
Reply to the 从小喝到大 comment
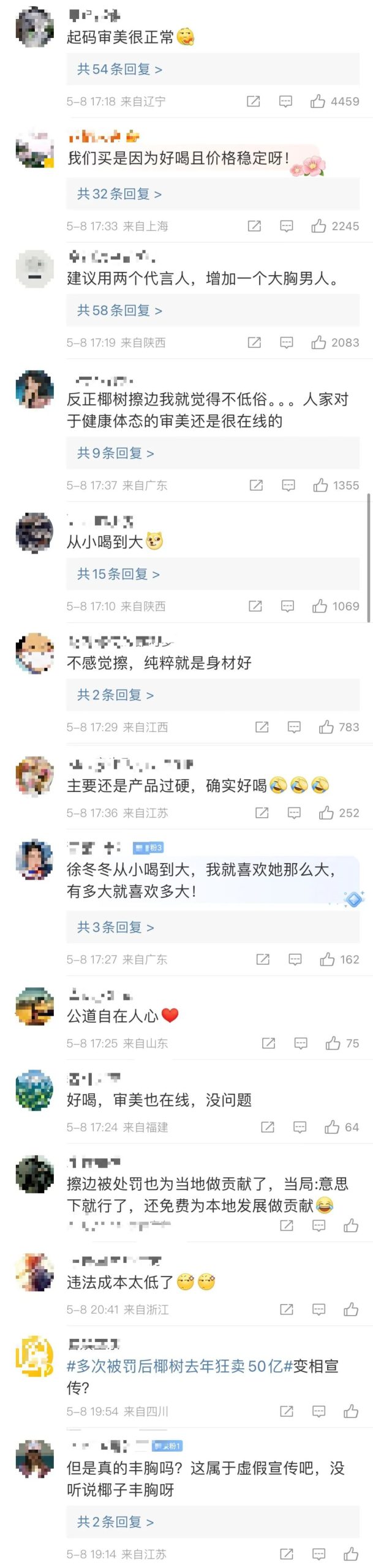click(x=287, y=606)
